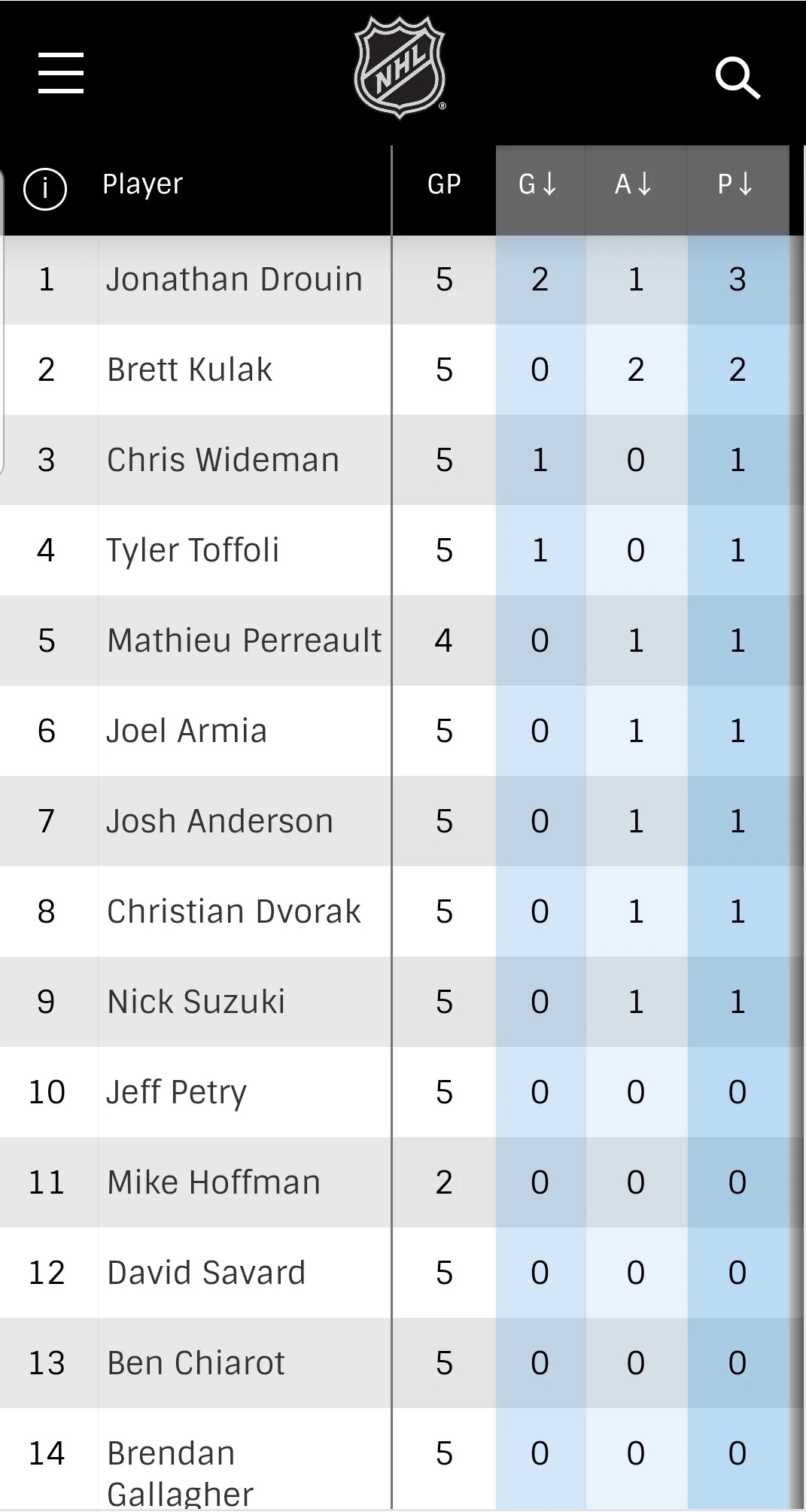The image size is (806, 1512).
Task: Sort by the GP column
Action: (x=444, y=184)
